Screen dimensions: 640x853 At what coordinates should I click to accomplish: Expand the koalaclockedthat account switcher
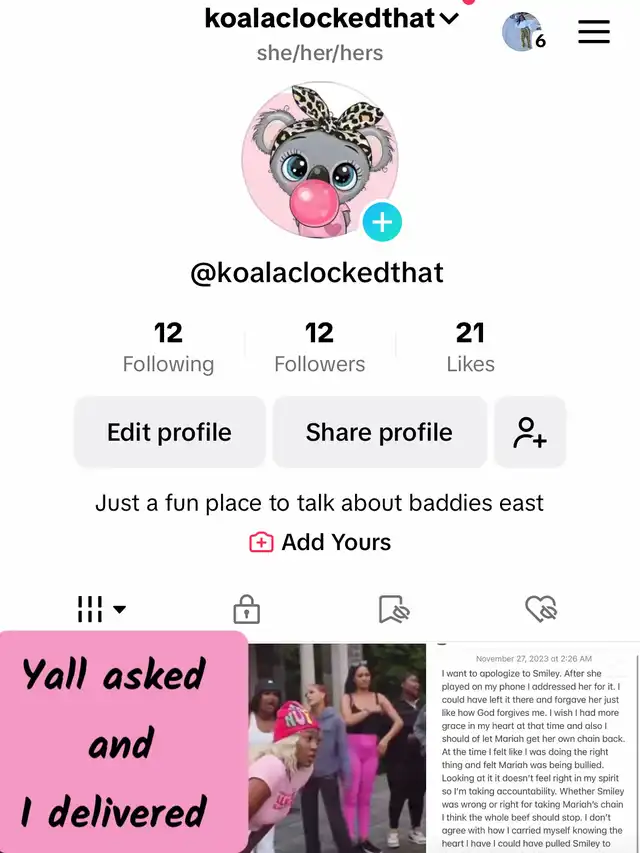tap(331, 18)
